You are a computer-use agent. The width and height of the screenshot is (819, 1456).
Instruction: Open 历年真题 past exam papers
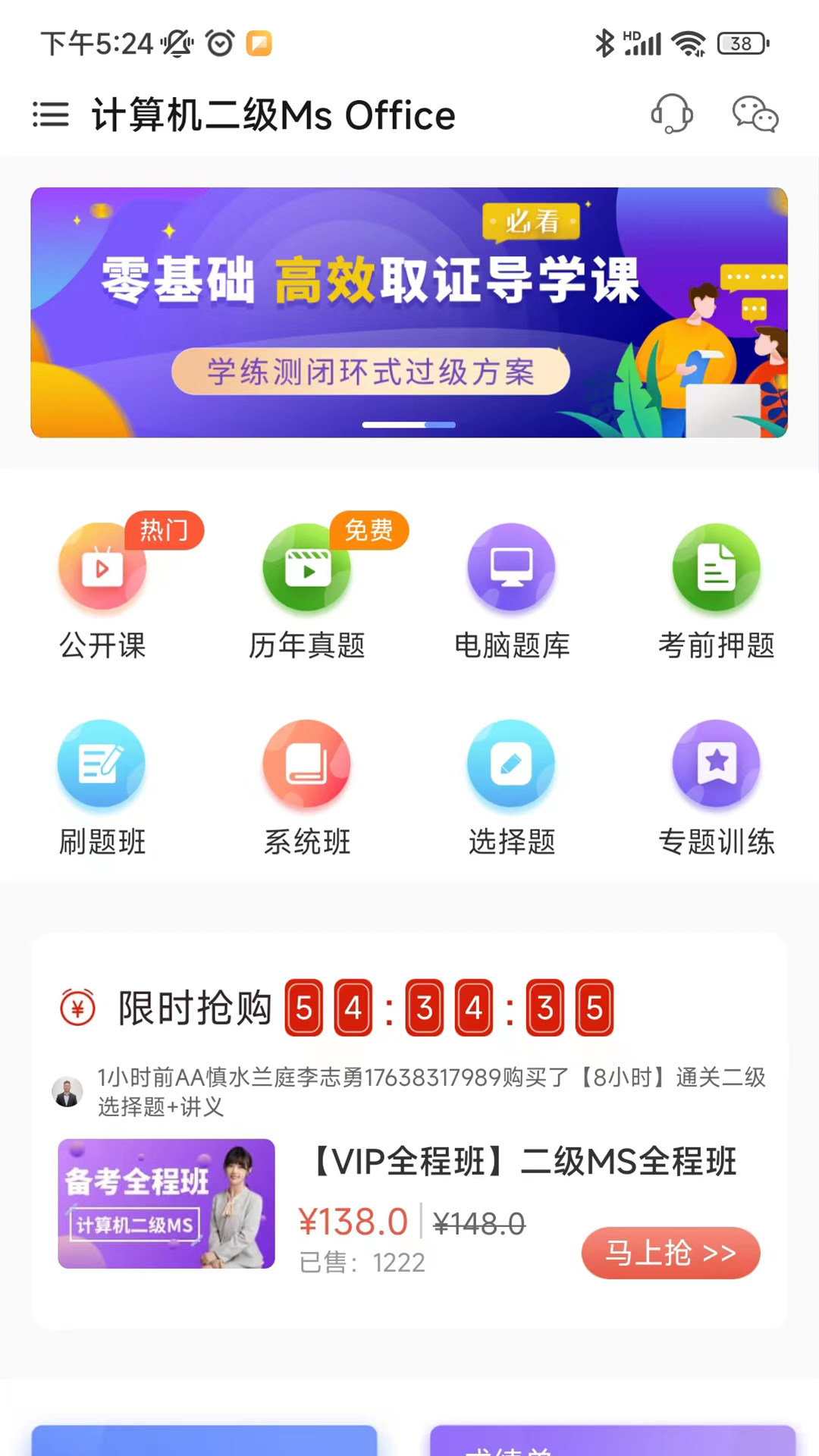coord(306,591)
